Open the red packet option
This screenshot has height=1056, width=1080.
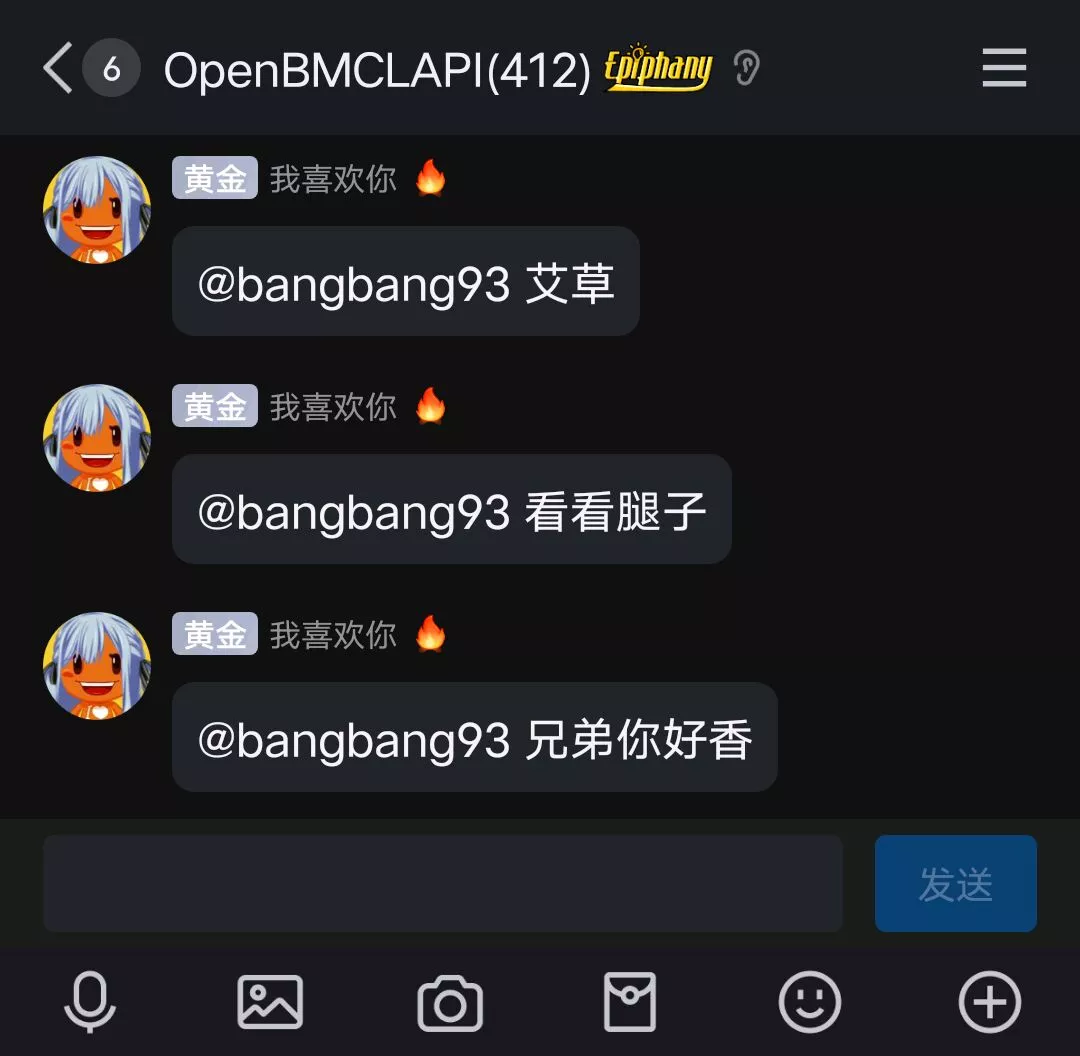click(630, 1001)
